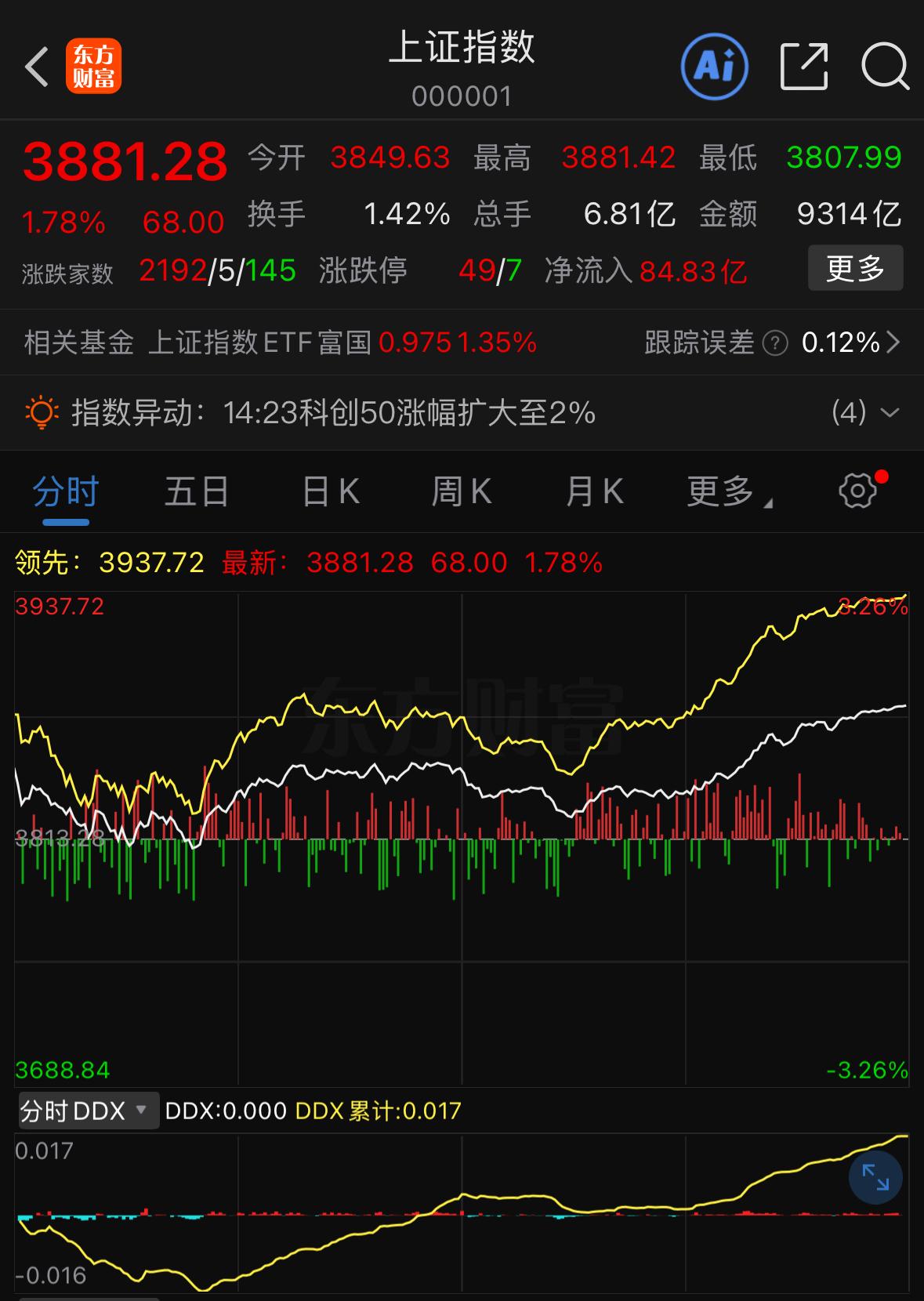This screenshot has height=1301, width=924.
Task: Tap the 更多 button for more stock details
Action: (x=855, y=268)
